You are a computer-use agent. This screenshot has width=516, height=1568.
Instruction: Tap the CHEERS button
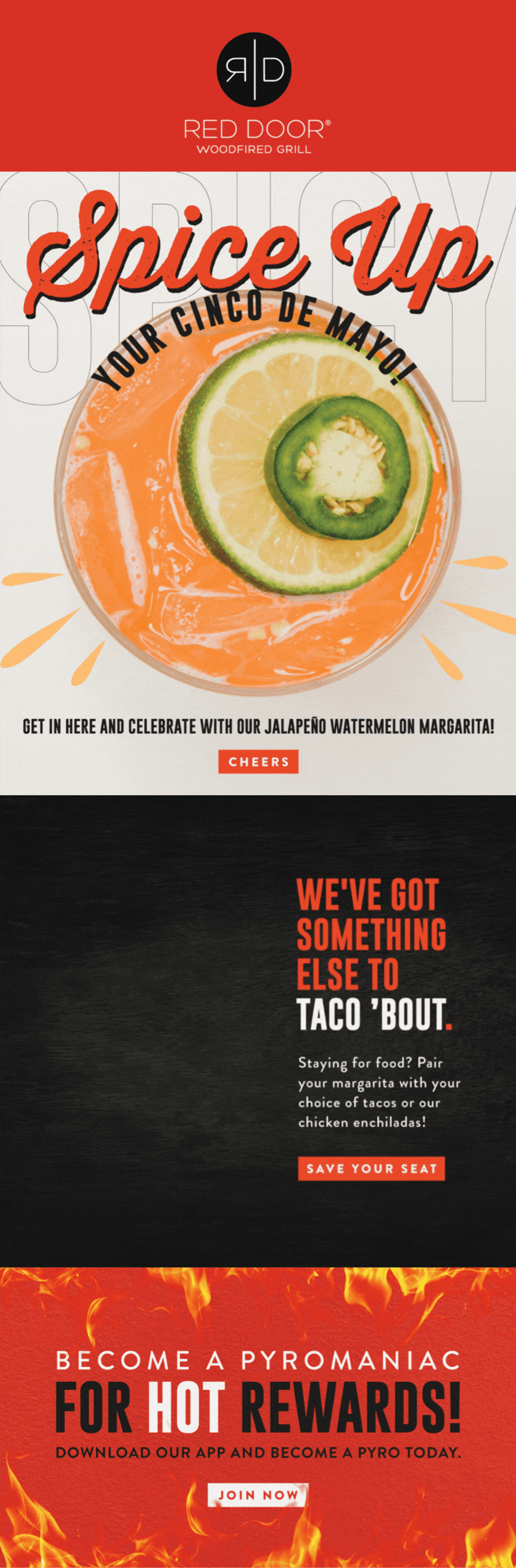click(x=258, y=762)
